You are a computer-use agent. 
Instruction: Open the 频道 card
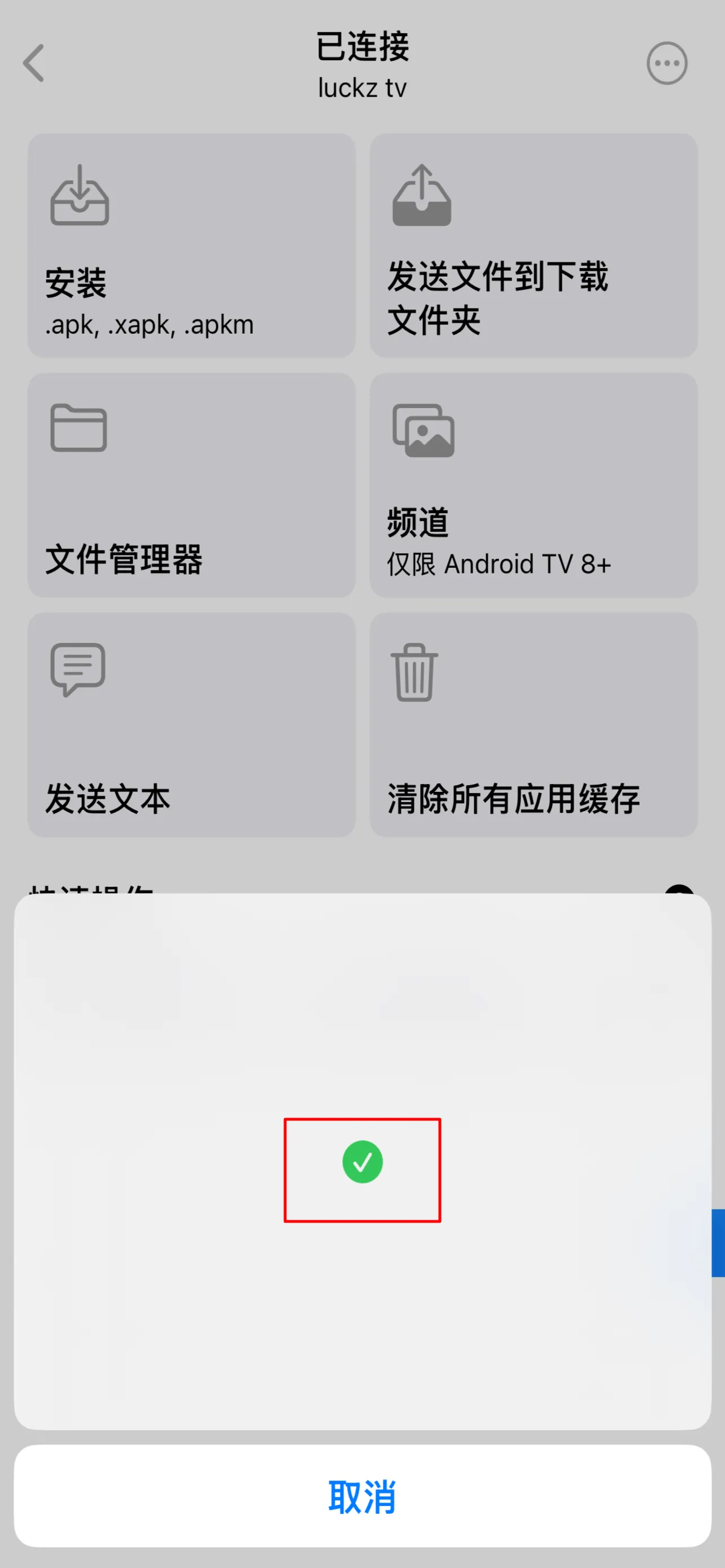[x=533, y=485]
